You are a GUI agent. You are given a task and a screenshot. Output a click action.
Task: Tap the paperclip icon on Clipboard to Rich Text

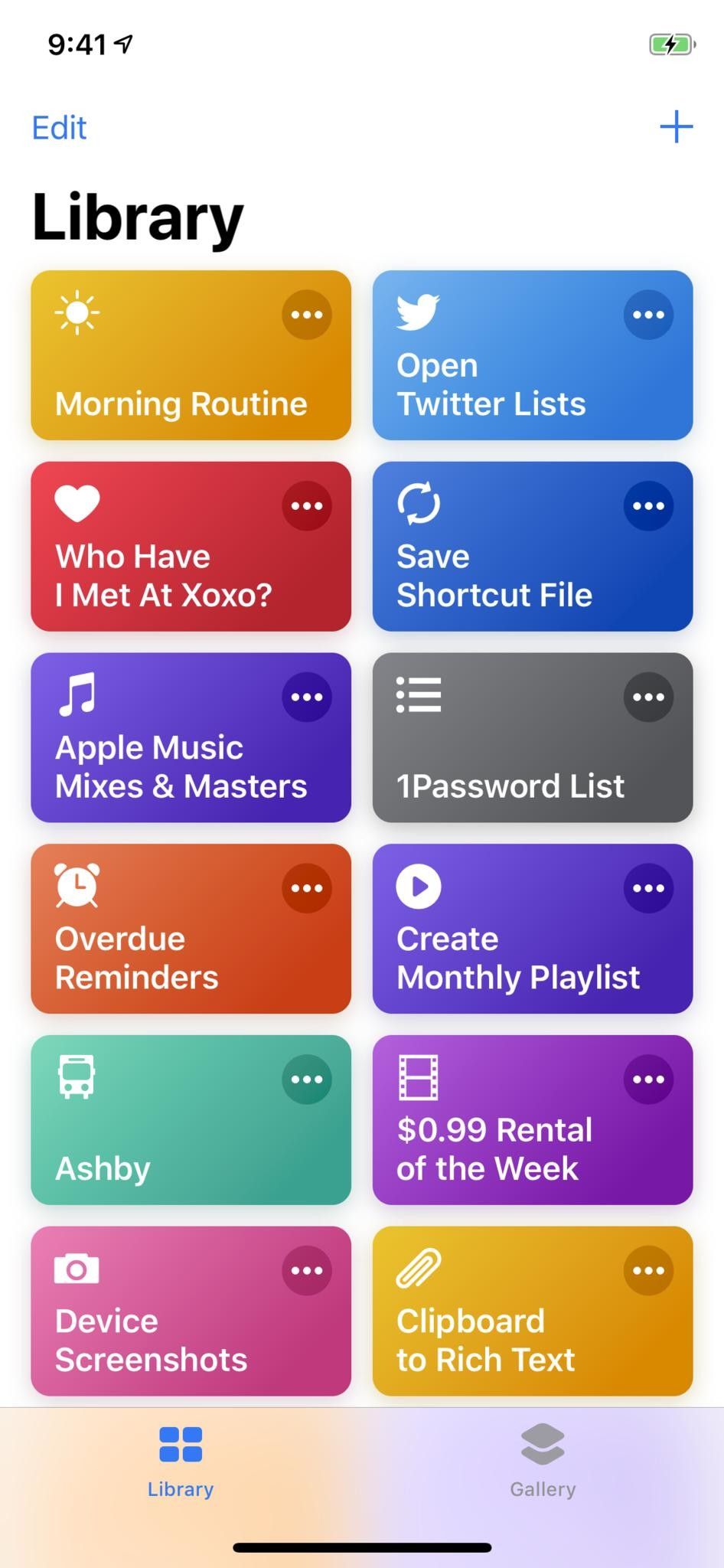coord(419,1268)
